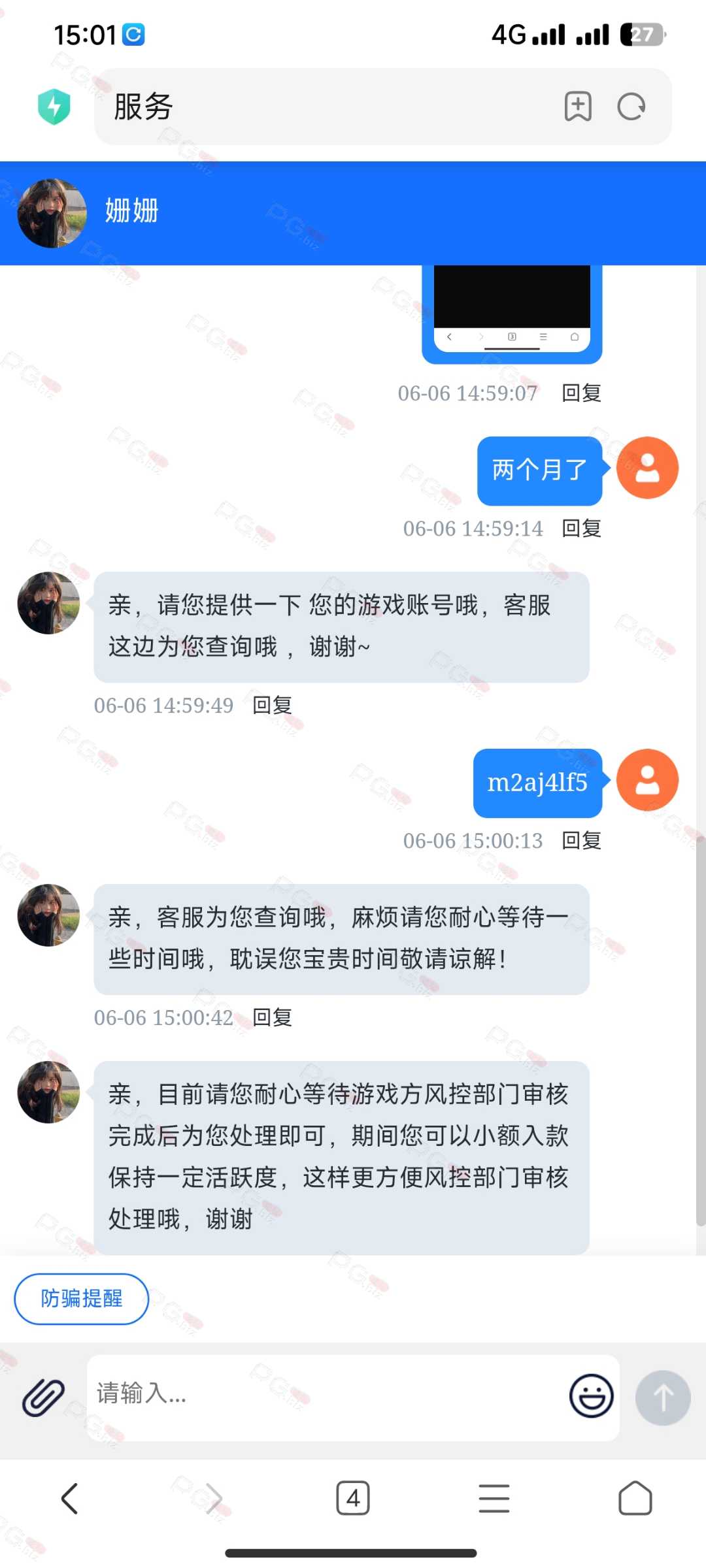Viewport: 706px width, 1568px height.
Task: Focus the 服务 address bar
Action: tap(327, 106)
